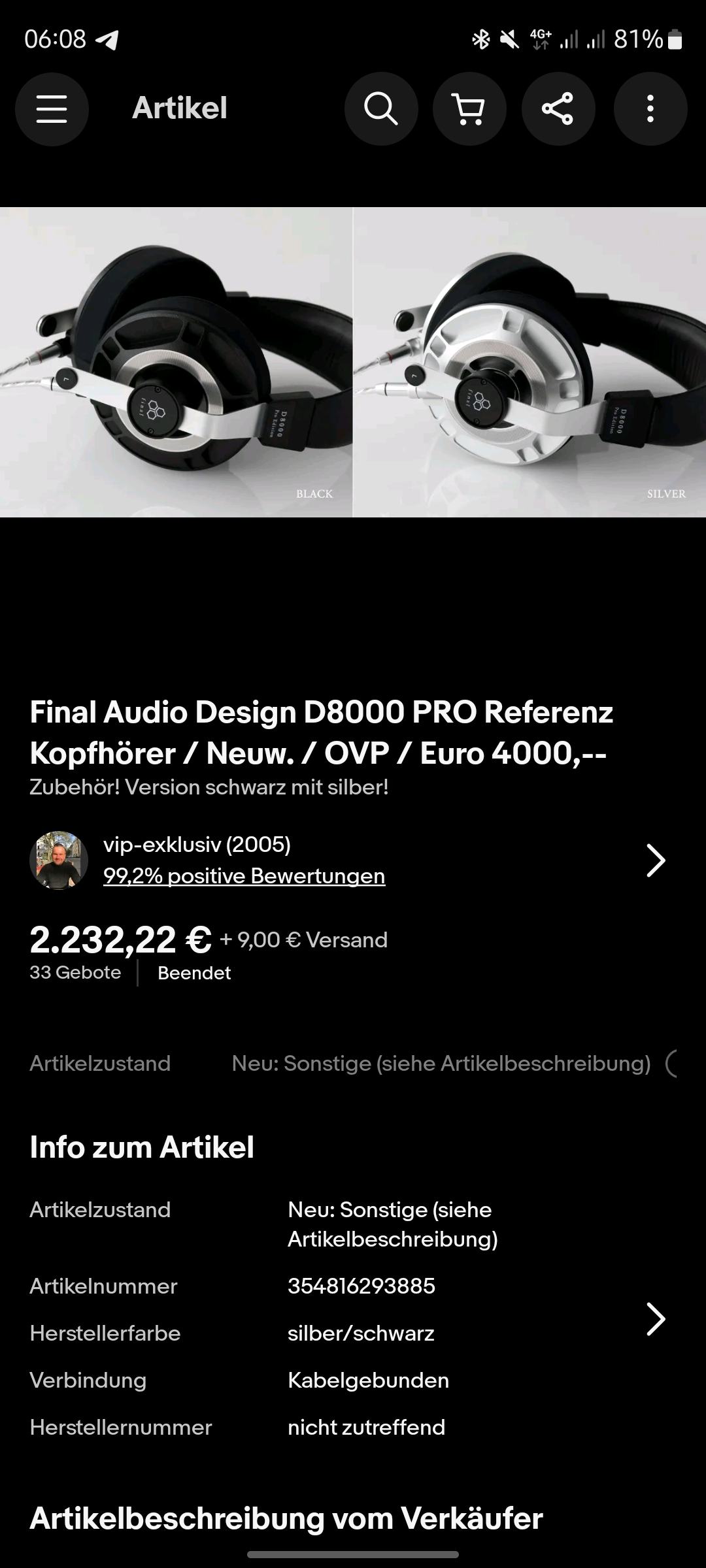
Task: Share this article listing
Action: click(558, 108)
